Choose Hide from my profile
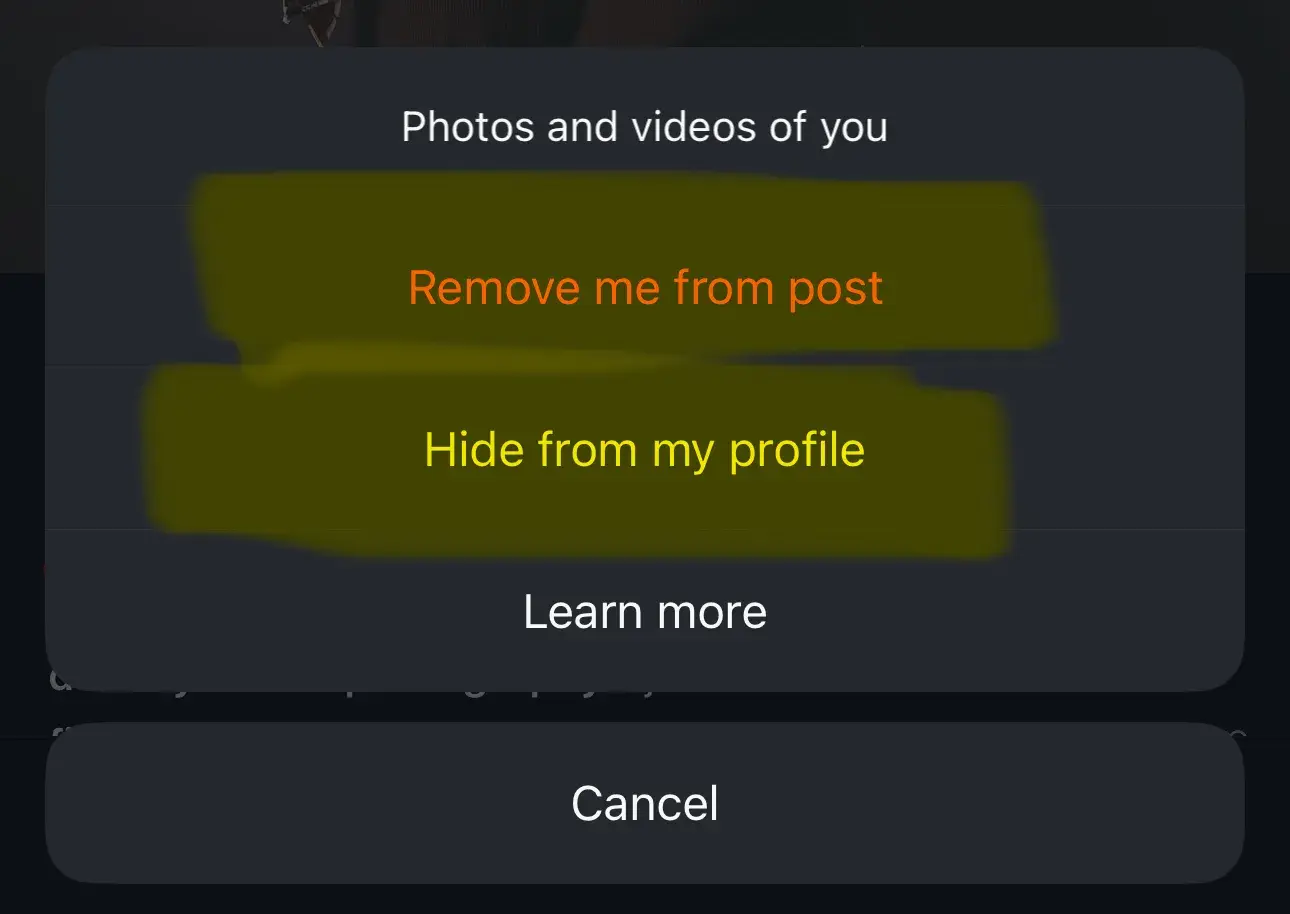 coord(645,450)
